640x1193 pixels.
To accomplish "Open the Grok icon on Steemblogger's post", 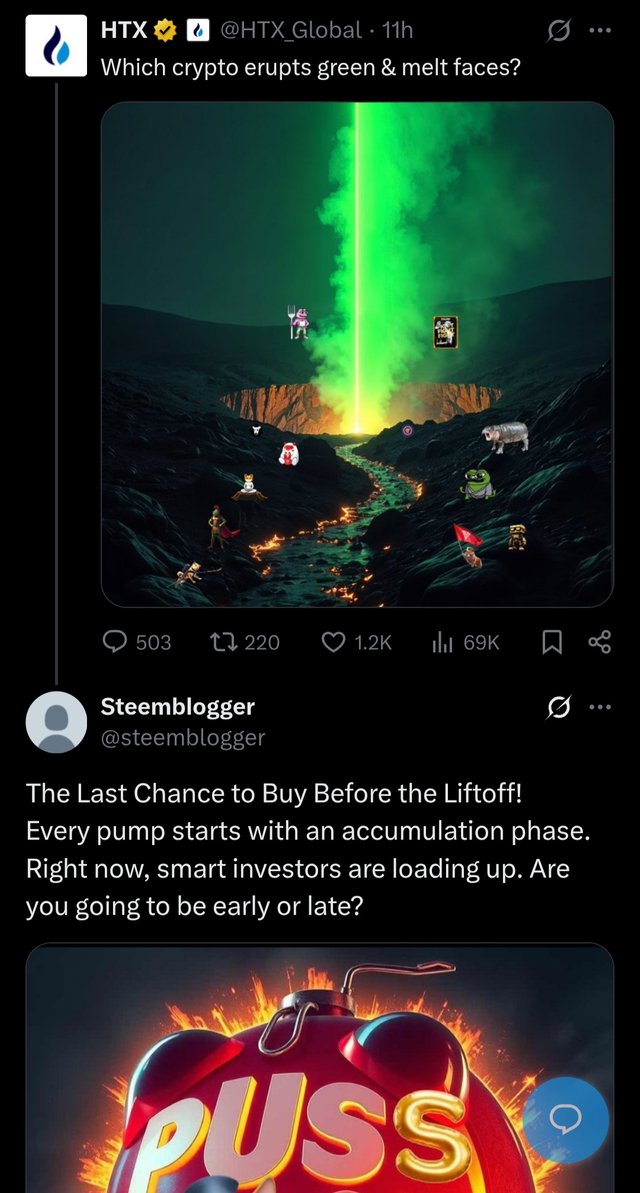I will tap(559, 708).
